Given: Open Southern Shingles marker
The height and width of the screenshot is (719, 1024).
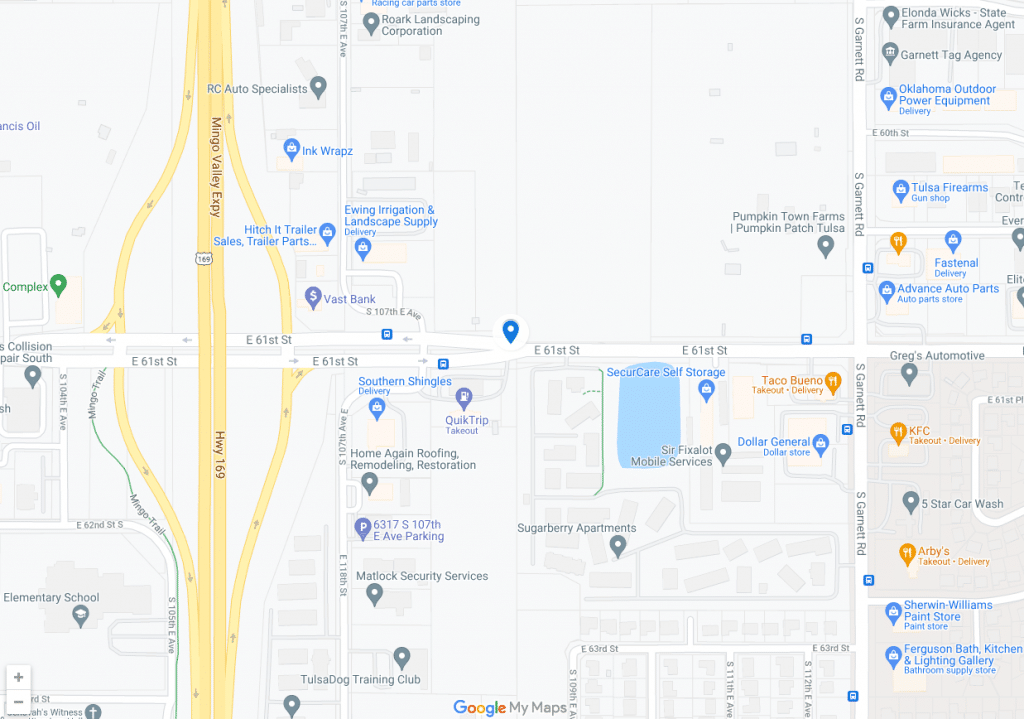Looking at the screenshot, I should 377,407.
